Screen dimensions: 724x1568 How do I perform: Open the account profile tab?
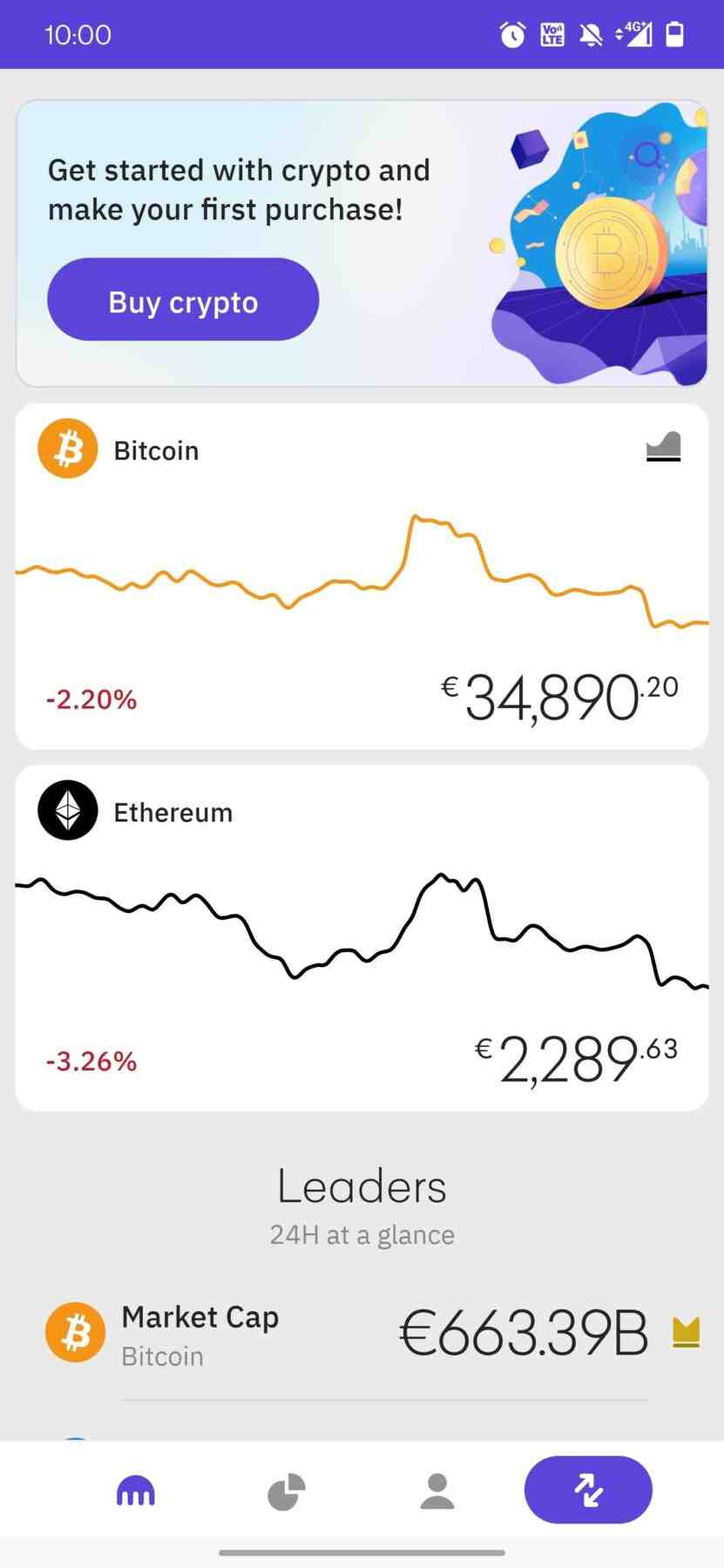pyautogui.click(x=437, y=1490)
